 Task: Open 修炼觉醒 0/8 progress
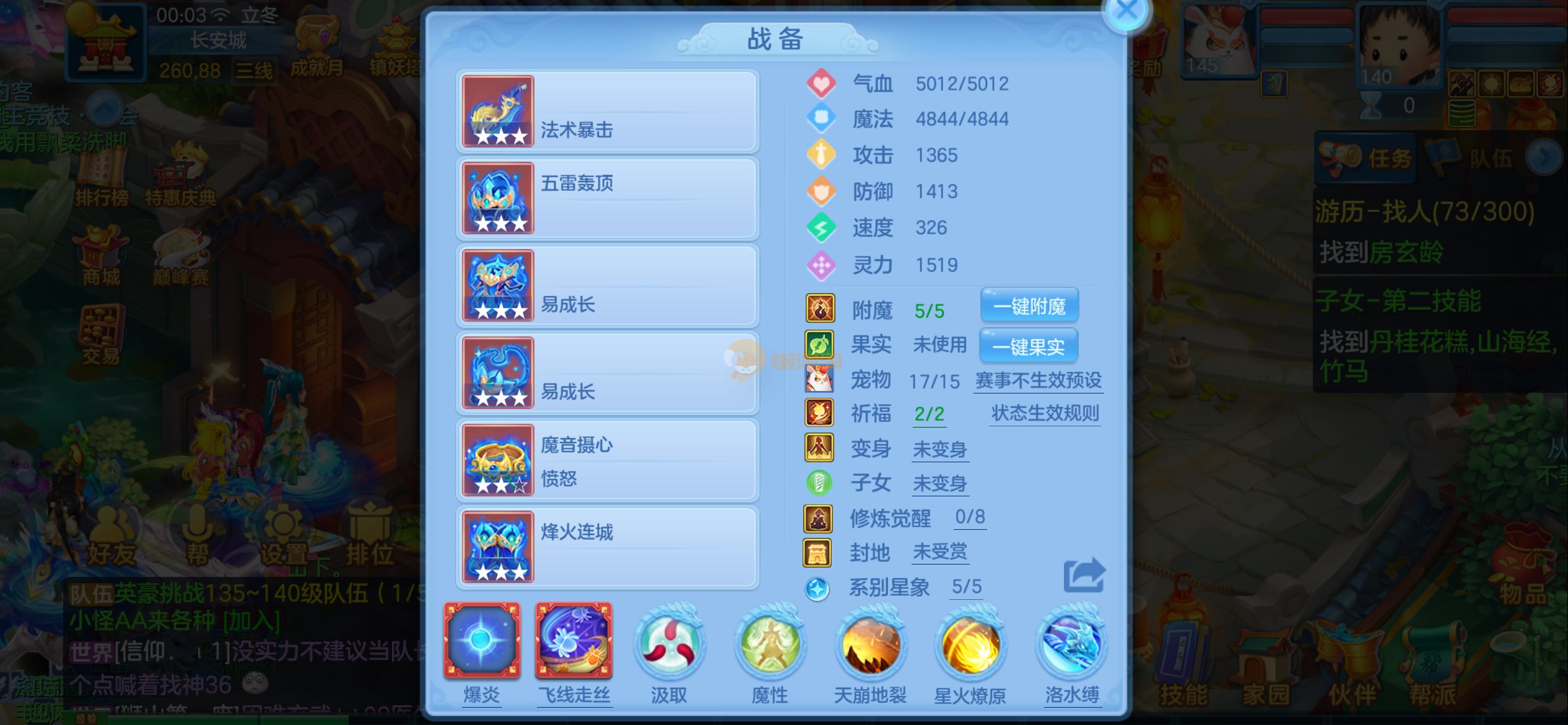click(x=969, y=517)
